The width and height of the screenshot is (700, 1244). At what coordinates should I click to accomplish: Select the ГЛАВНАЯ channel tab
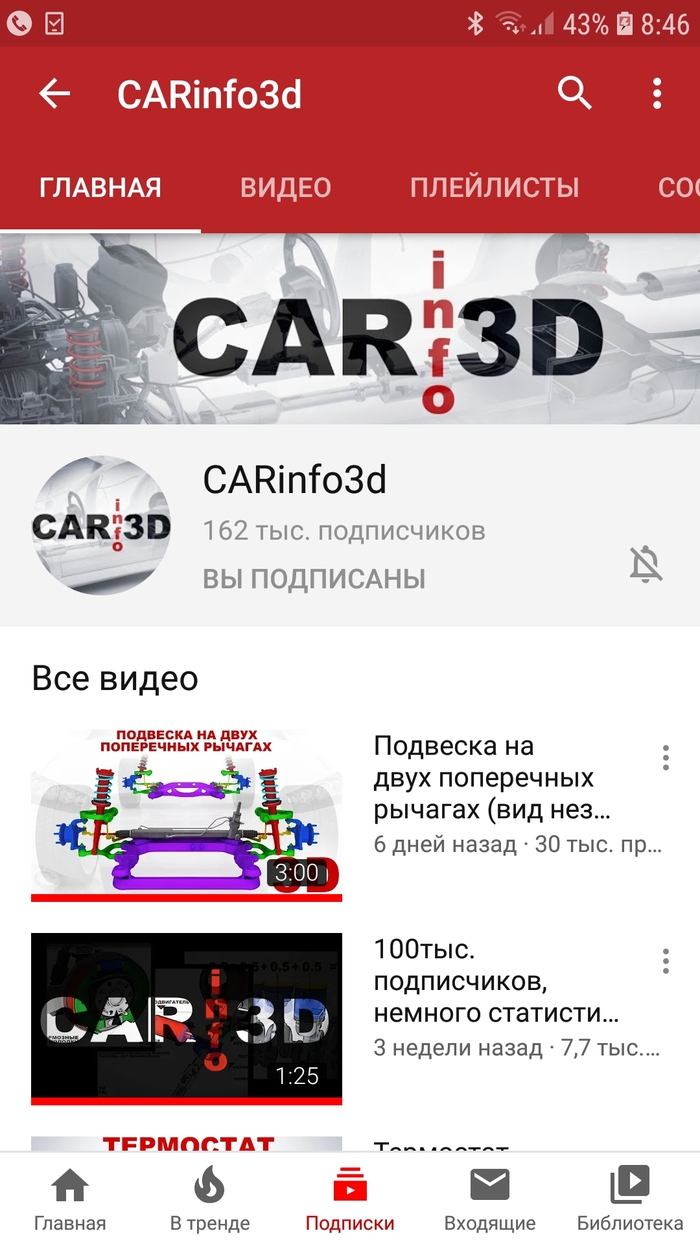click(100, 187)
